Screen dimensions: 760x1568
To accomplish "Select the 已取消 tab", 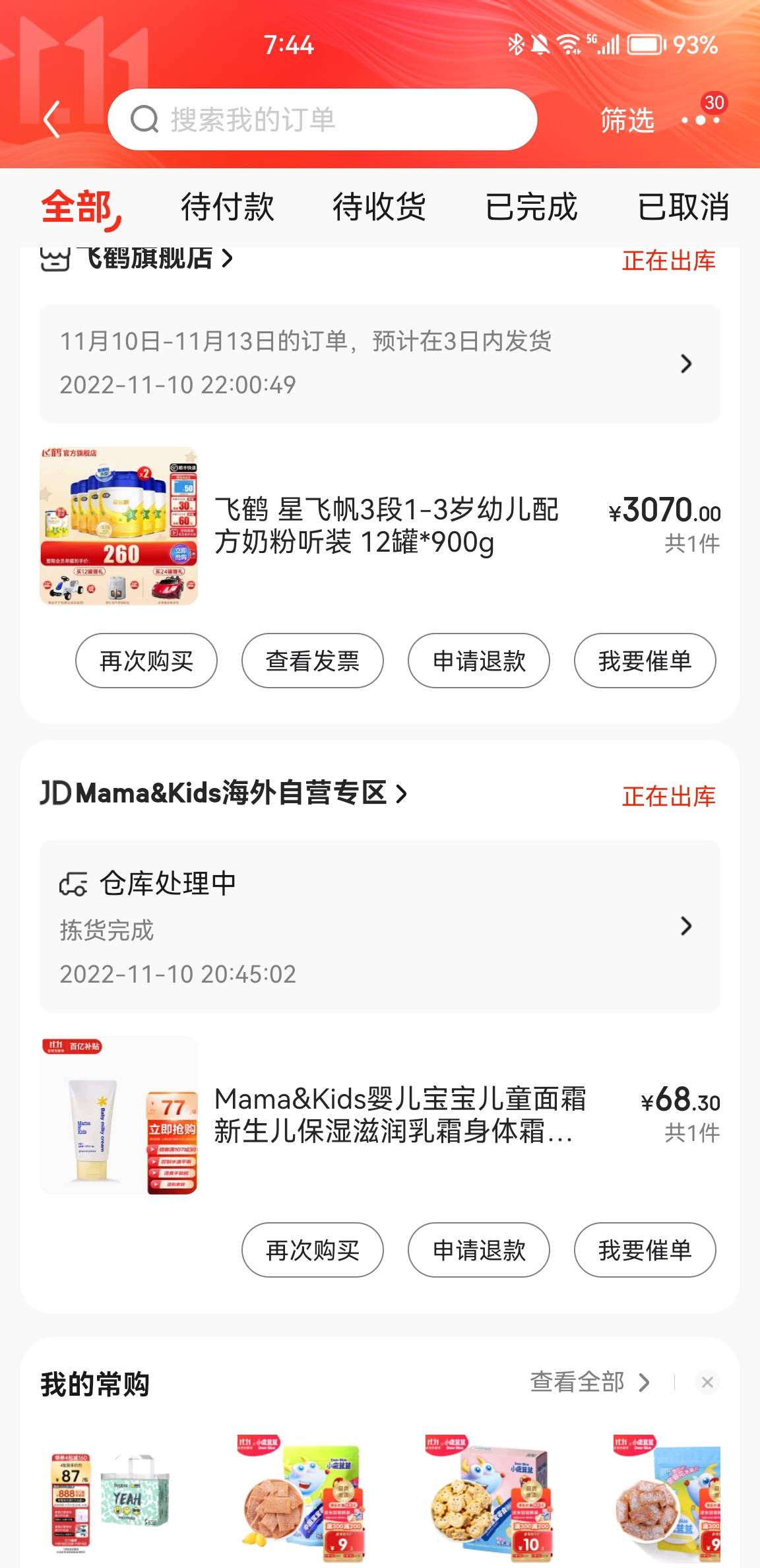I will 683,207.
